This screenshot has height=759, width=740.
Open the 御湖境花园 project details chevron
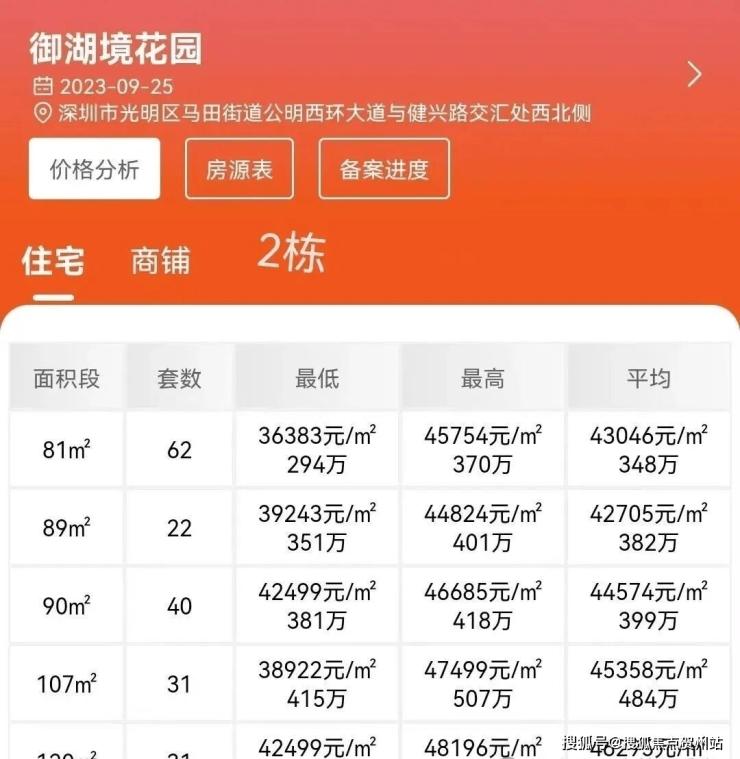(x=695, y=74)
